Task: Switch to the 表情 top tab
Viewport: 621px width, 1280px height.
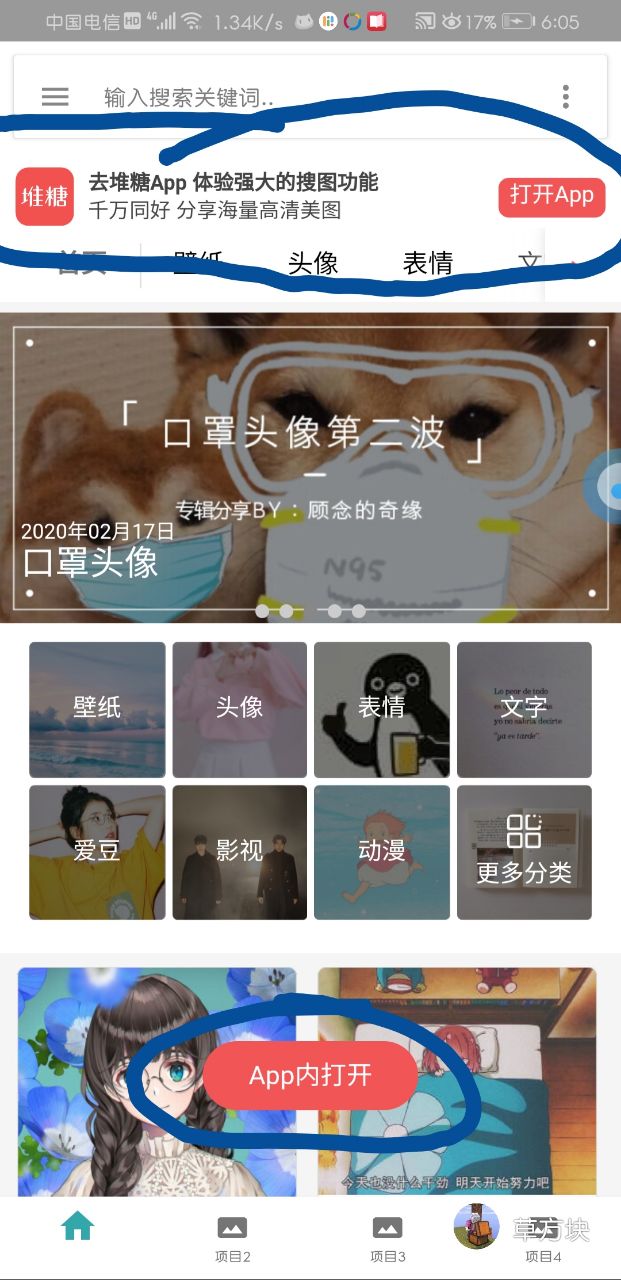Action: click(x=427, y=263)
